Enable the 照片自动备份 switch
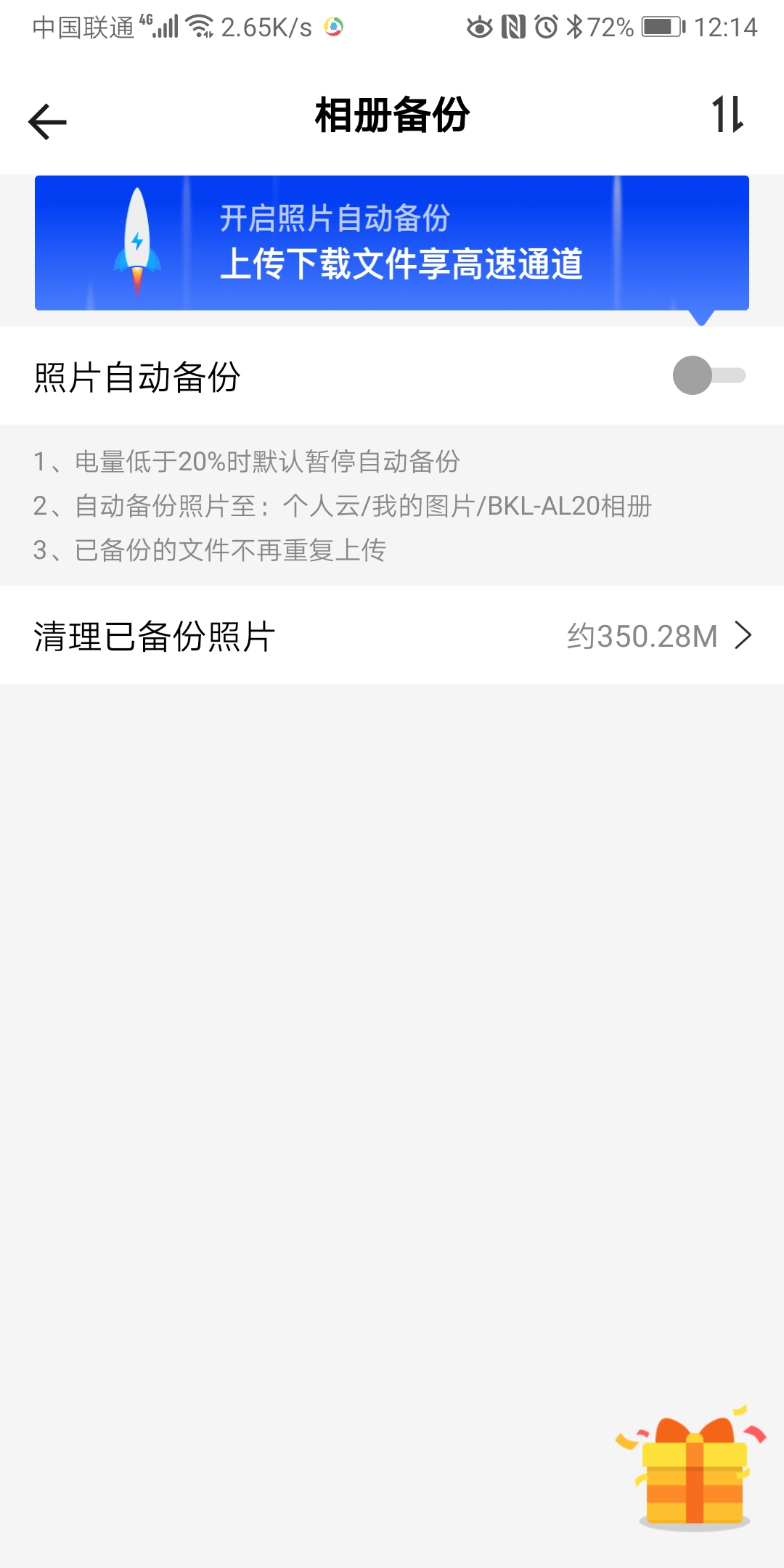Image resolution: width=784 pixels, height=1568 pixels. pos(708,375)
